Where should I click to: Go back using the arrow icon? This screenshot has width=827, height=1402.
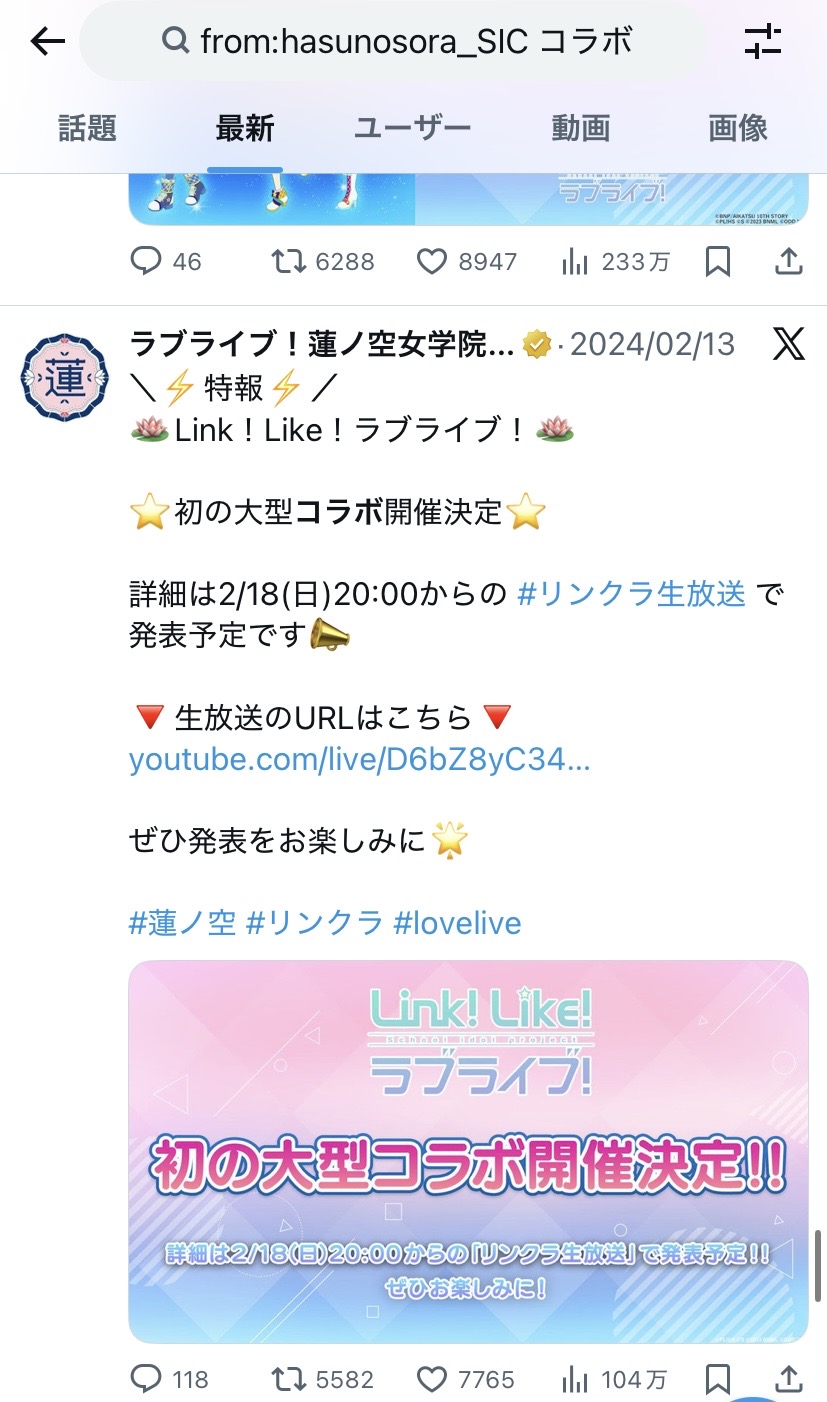tap(47, 41)
